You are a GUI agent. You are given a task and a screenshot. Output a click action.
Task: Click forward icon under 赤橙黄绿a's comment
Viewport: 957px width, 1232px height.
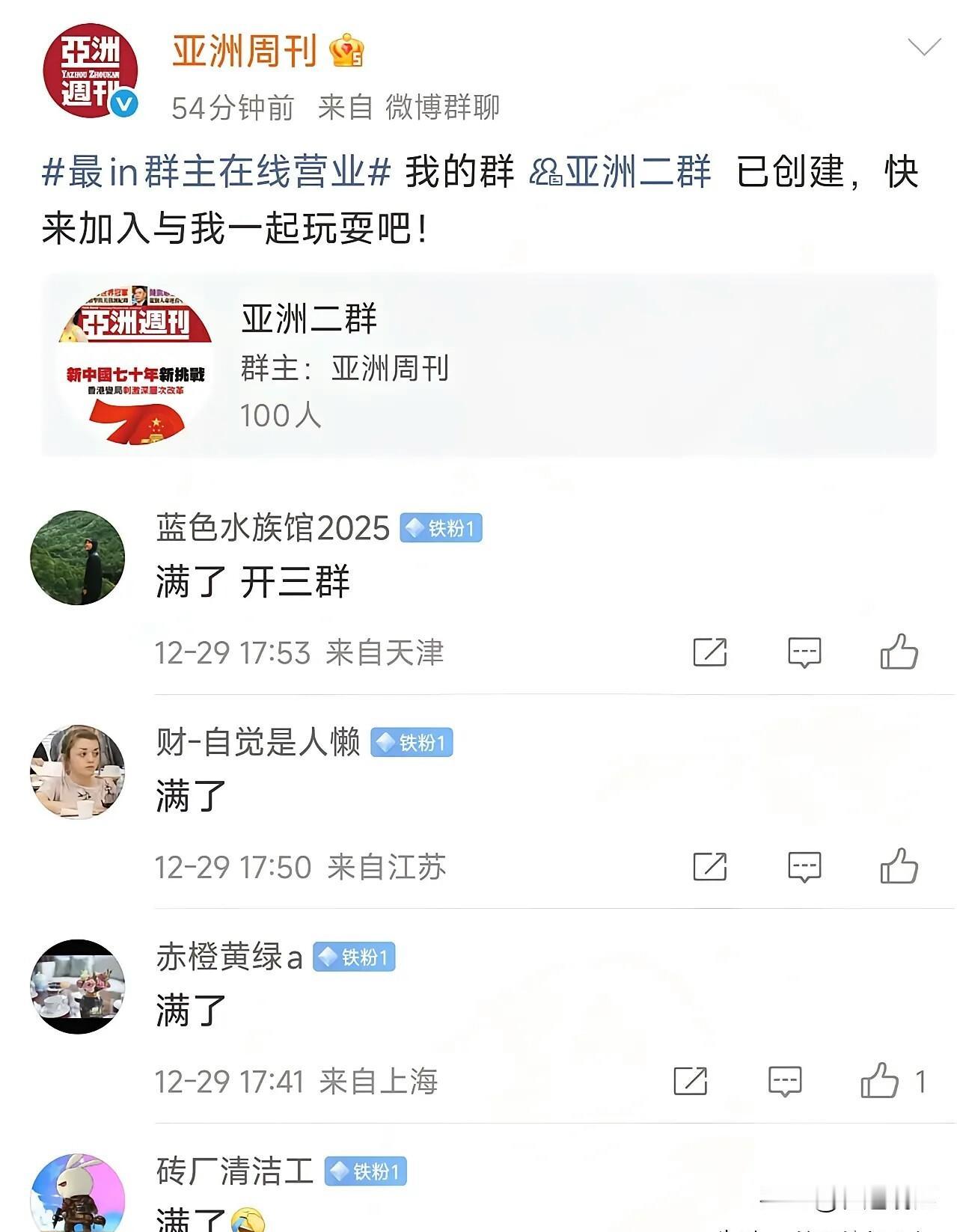pos(689,1080)
